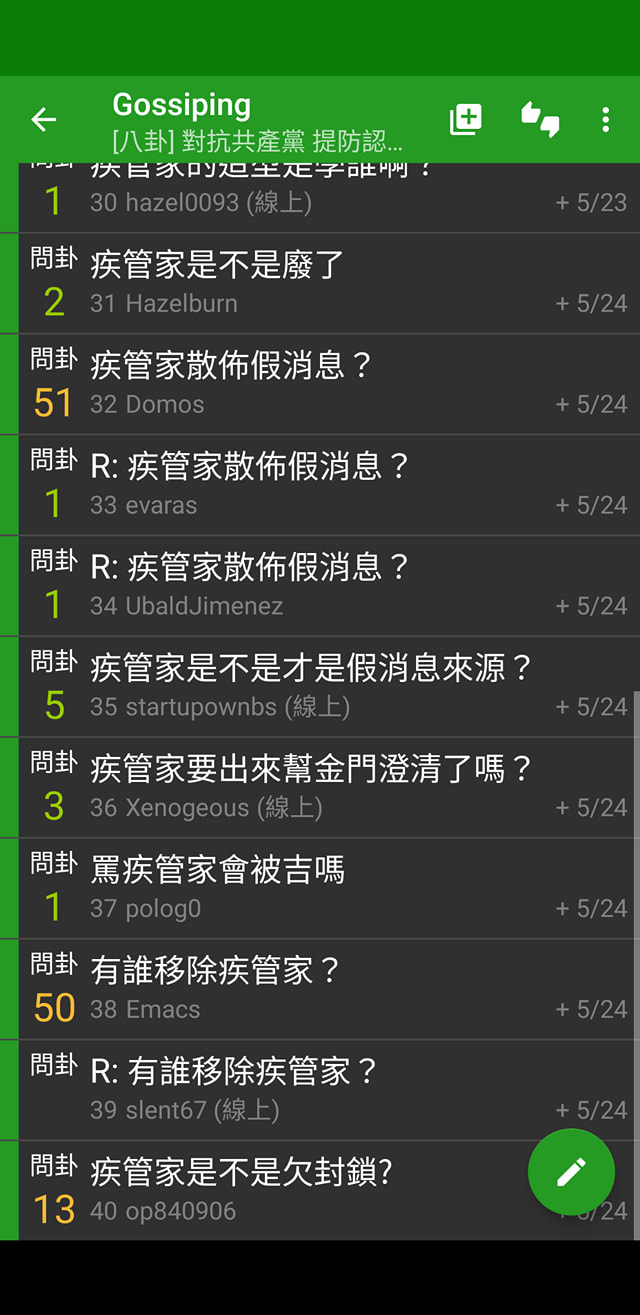Open post 31 by Hazelburn
Viewport: 640px width, 1315px height.
(320, 284)
